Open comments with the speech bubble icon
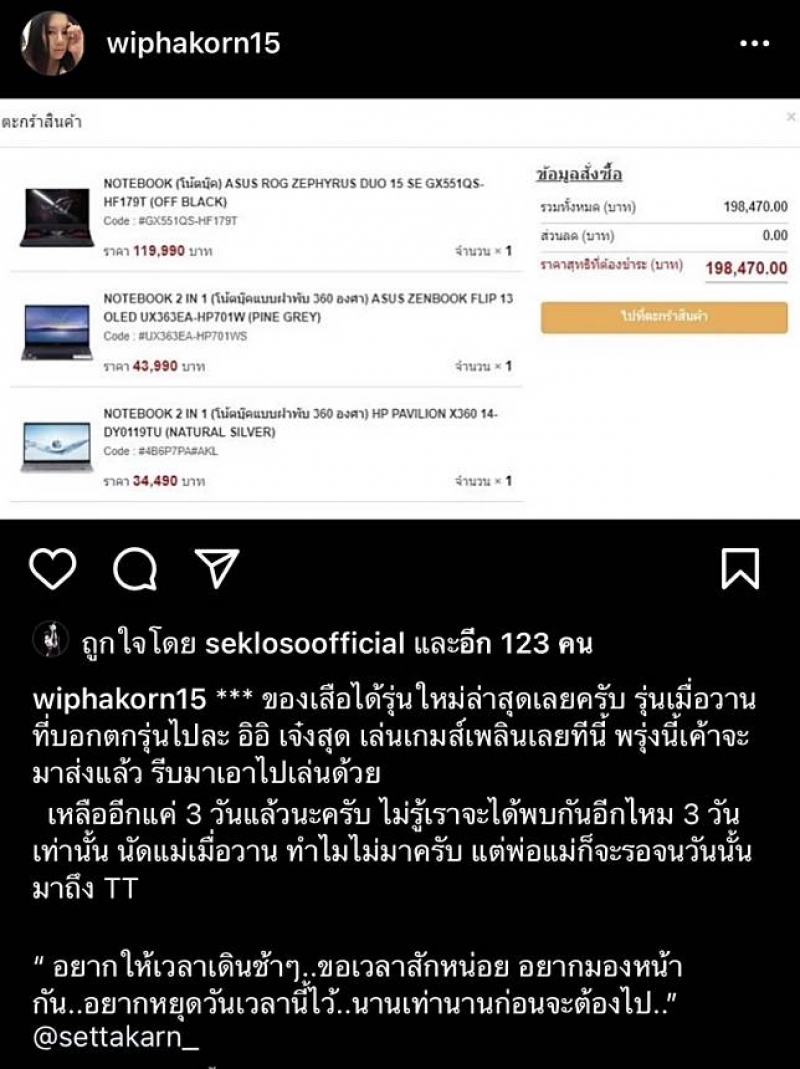Image resolution: width=800 pixels, height=1069 pixels. [x=135, y=569]
